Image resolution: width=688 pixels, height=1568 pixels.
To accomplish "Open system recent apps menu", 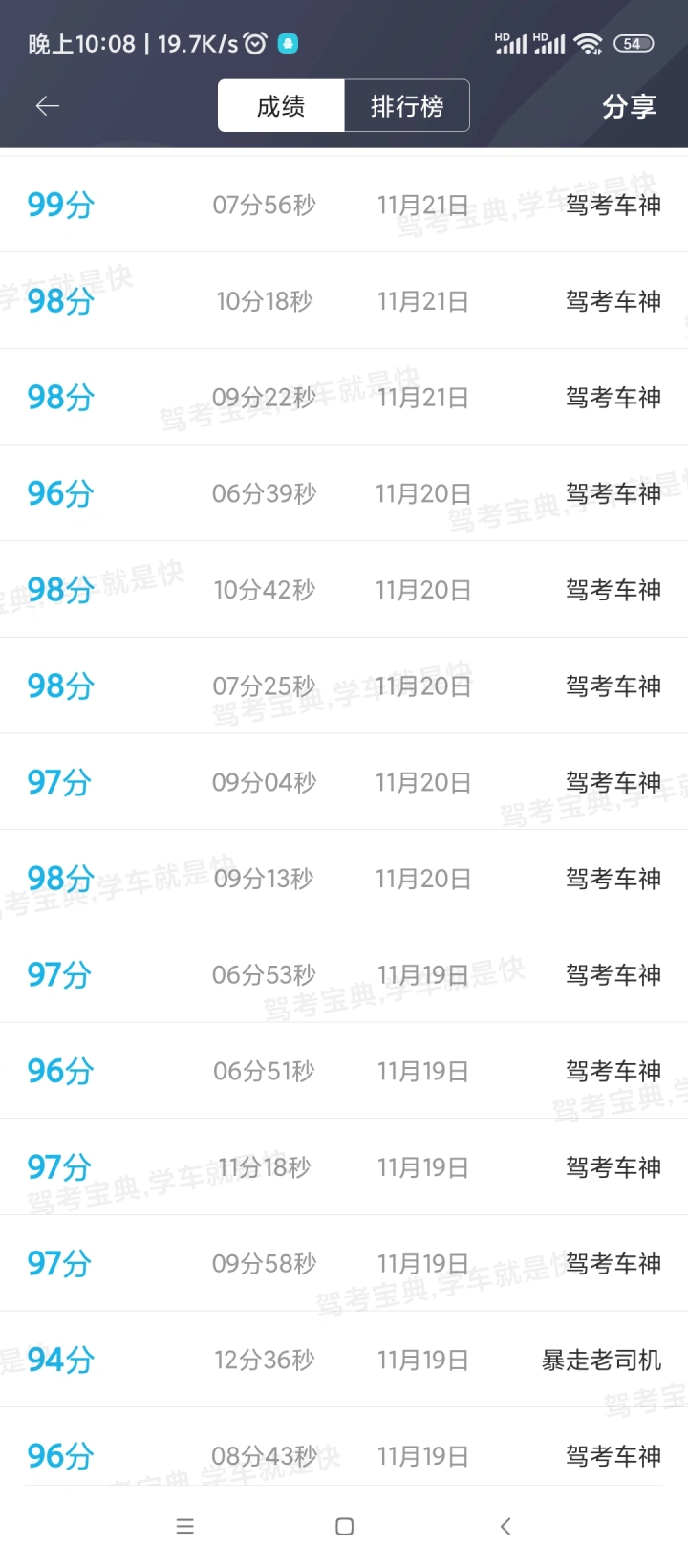I will pyautogui.click(x=185, y=1527).
